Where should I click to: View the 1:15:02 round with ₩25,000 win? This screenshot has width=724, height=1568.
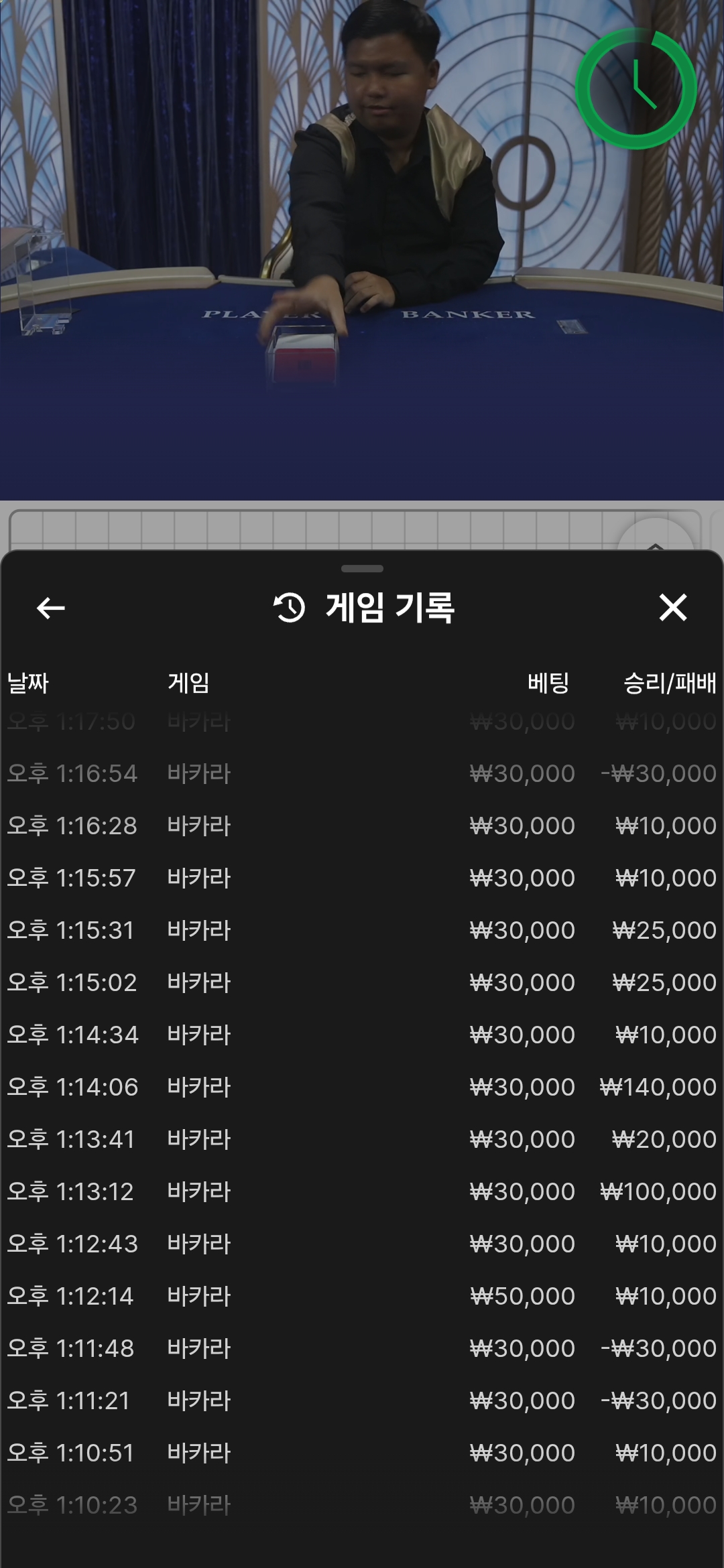point(362,982)
